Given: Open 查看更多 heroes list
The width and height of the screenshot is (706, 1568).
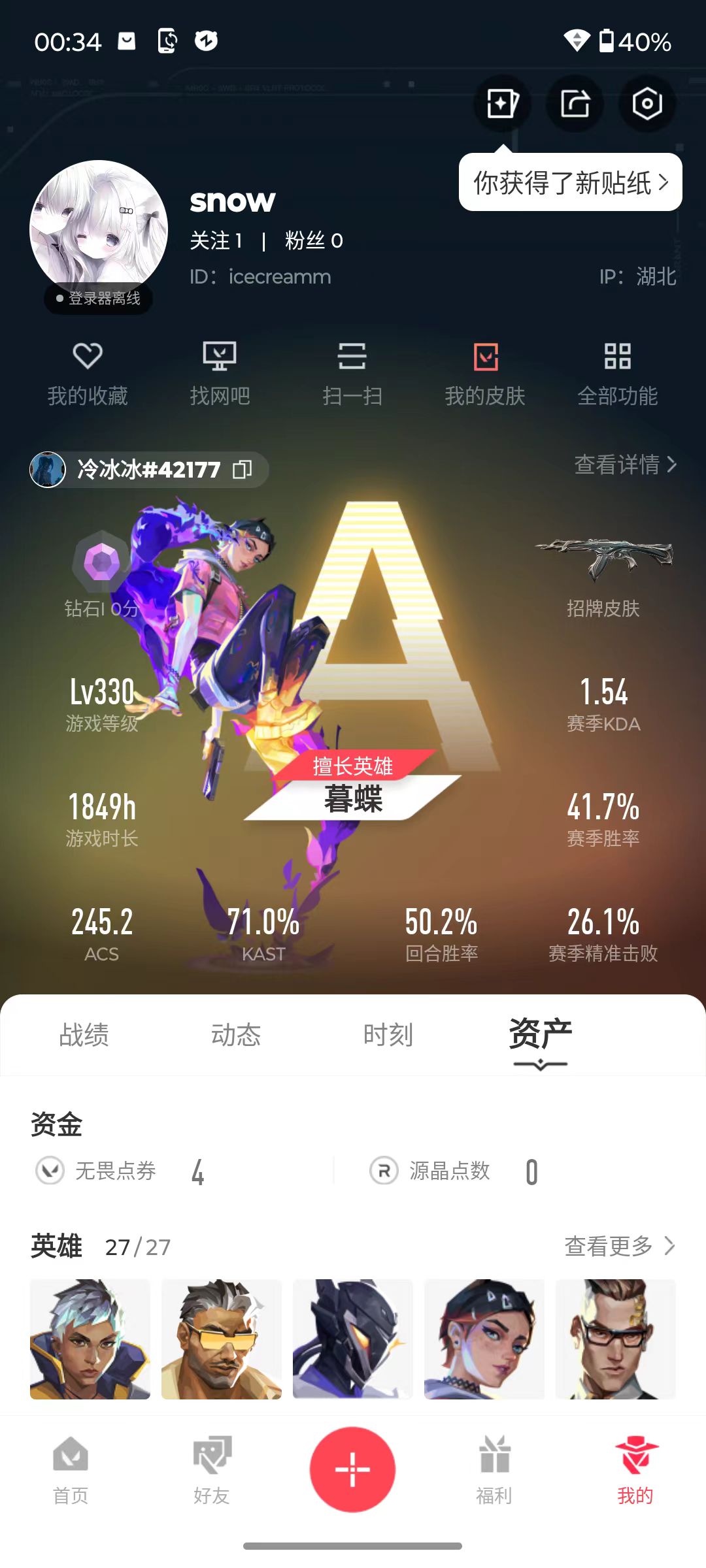Looking at the screenshot, I should [x=620, y=1246].
